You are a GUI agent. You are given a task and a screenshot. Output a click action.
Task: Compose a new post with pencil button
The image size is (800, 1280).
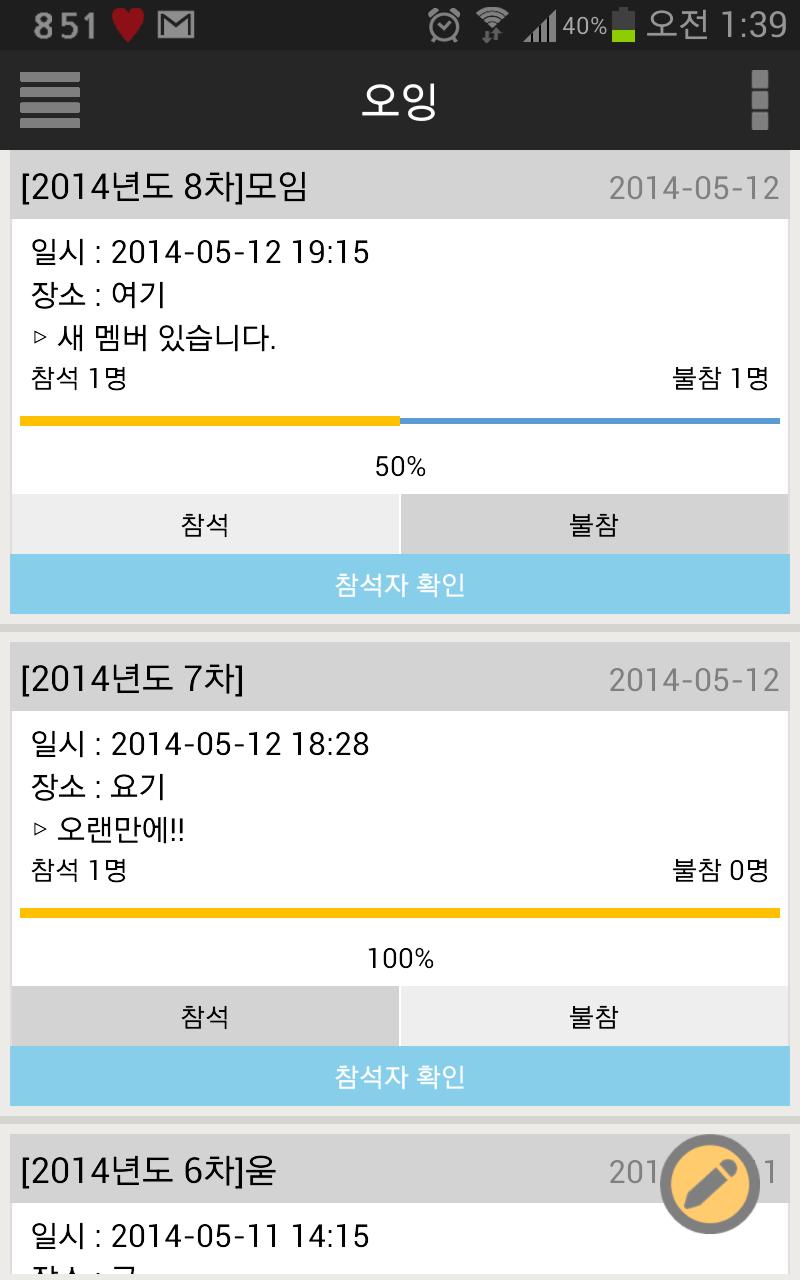coord(709,1185)
